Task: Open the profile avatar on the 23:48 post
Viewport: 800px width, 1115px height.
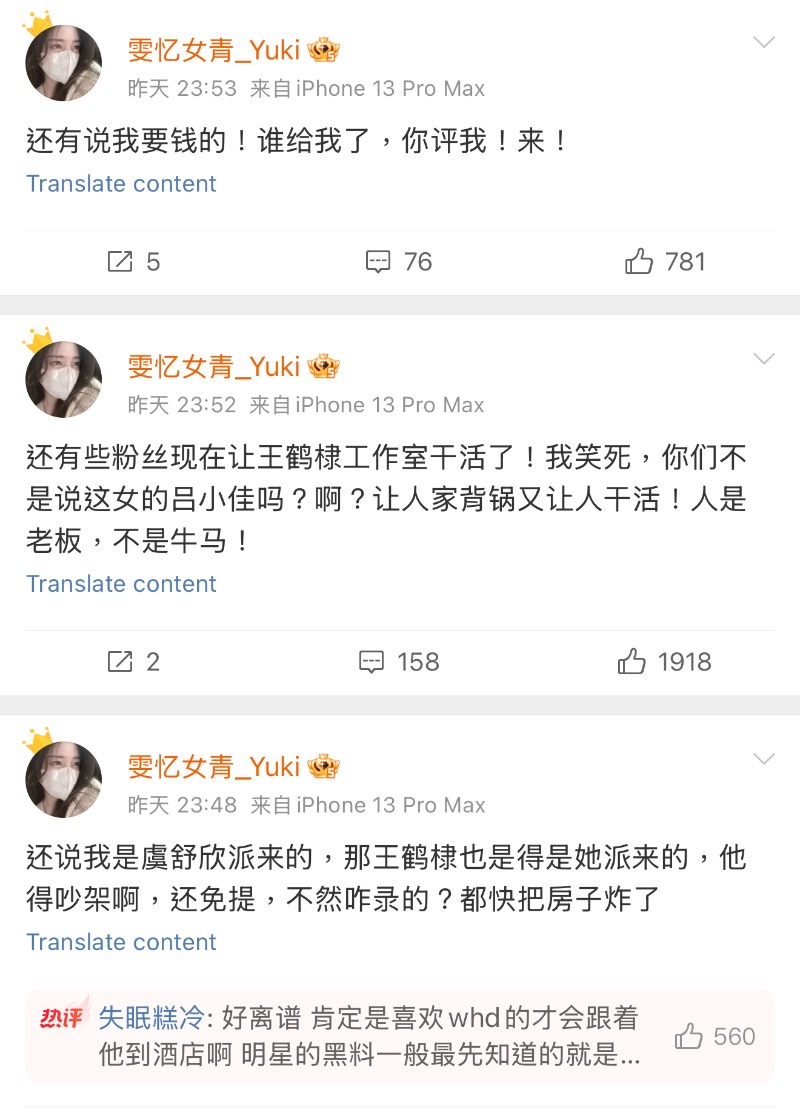Action: 63,779
